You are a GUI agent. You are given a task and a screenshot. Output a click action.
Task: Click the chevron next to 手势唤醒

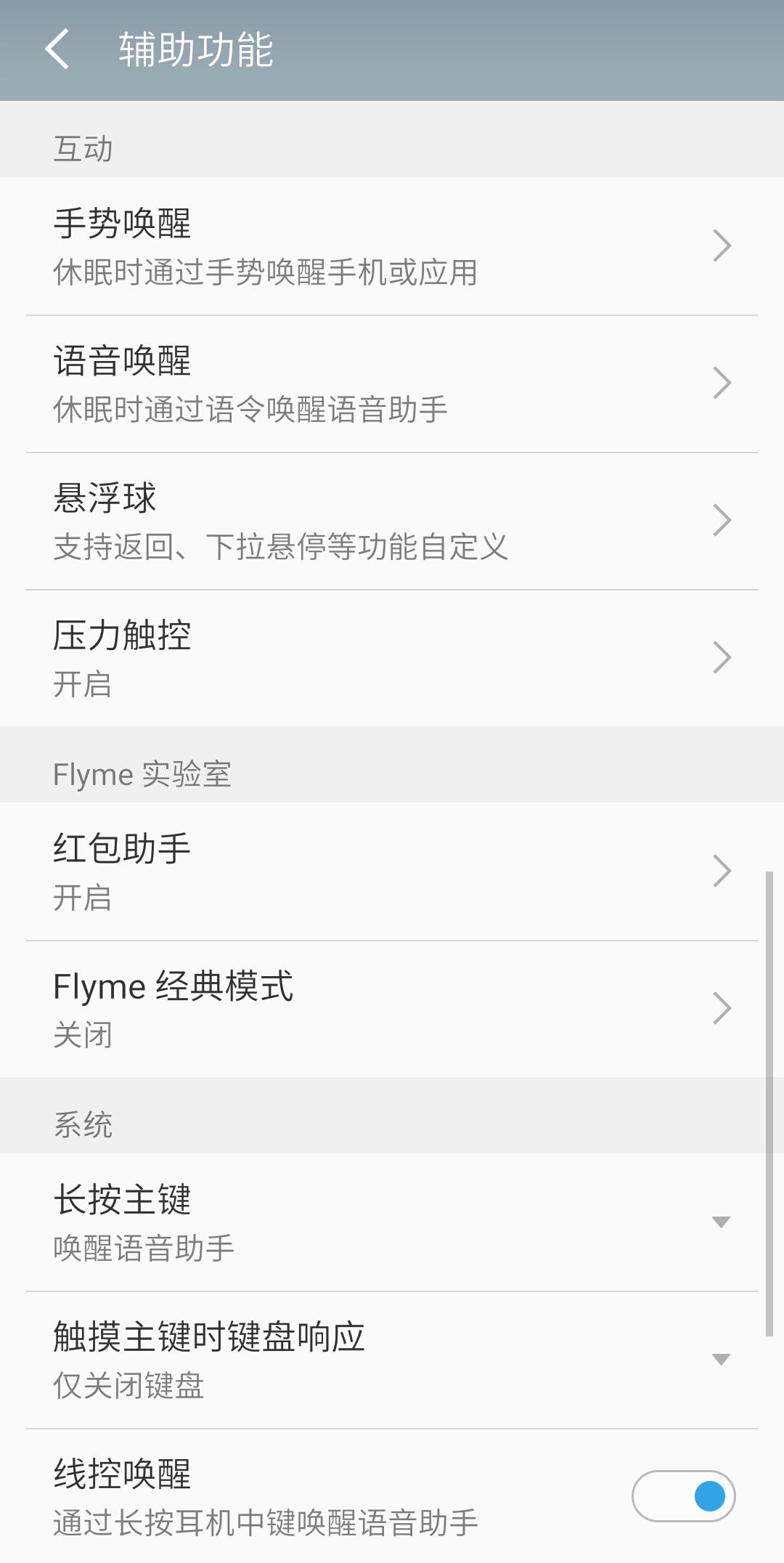click(x=722, y=245)
